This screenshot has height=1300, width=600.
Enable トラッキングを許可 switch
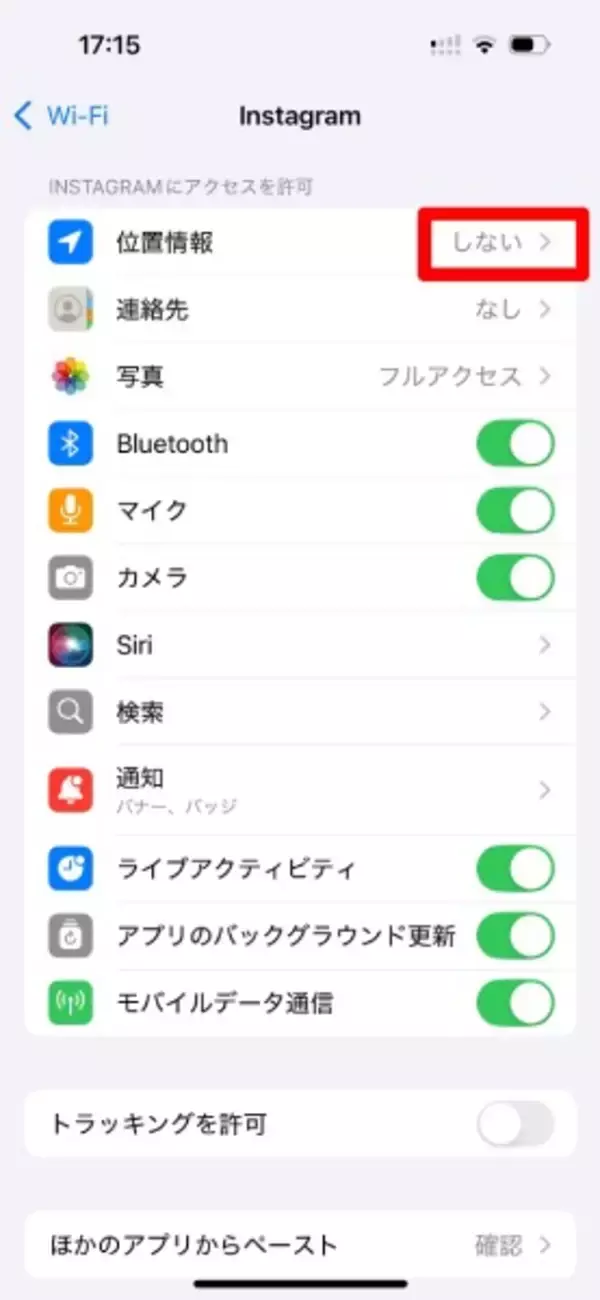(515, 1124)
